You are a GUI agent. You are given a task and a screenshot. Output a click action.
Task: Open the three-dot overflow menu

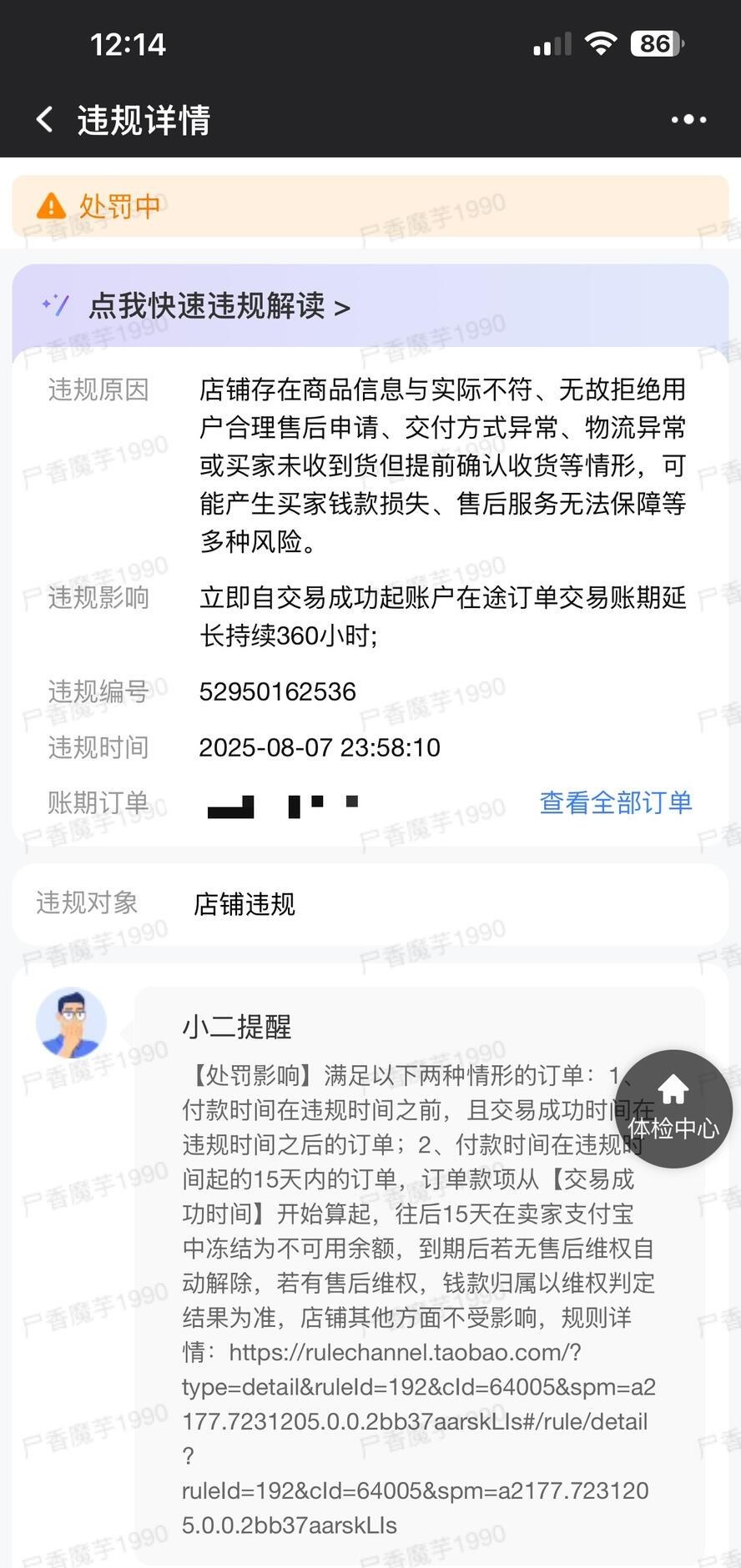click(x=688, y=119)
